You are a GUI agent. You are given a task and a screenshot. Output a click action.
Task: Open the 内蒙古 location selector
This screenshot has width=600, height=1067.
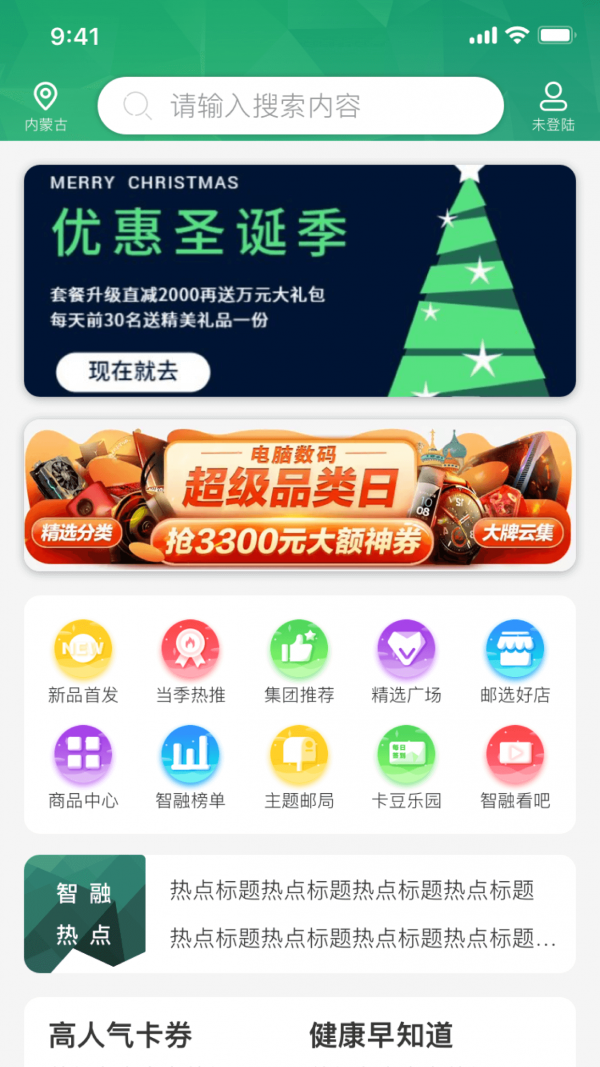(x=46, y=107)
